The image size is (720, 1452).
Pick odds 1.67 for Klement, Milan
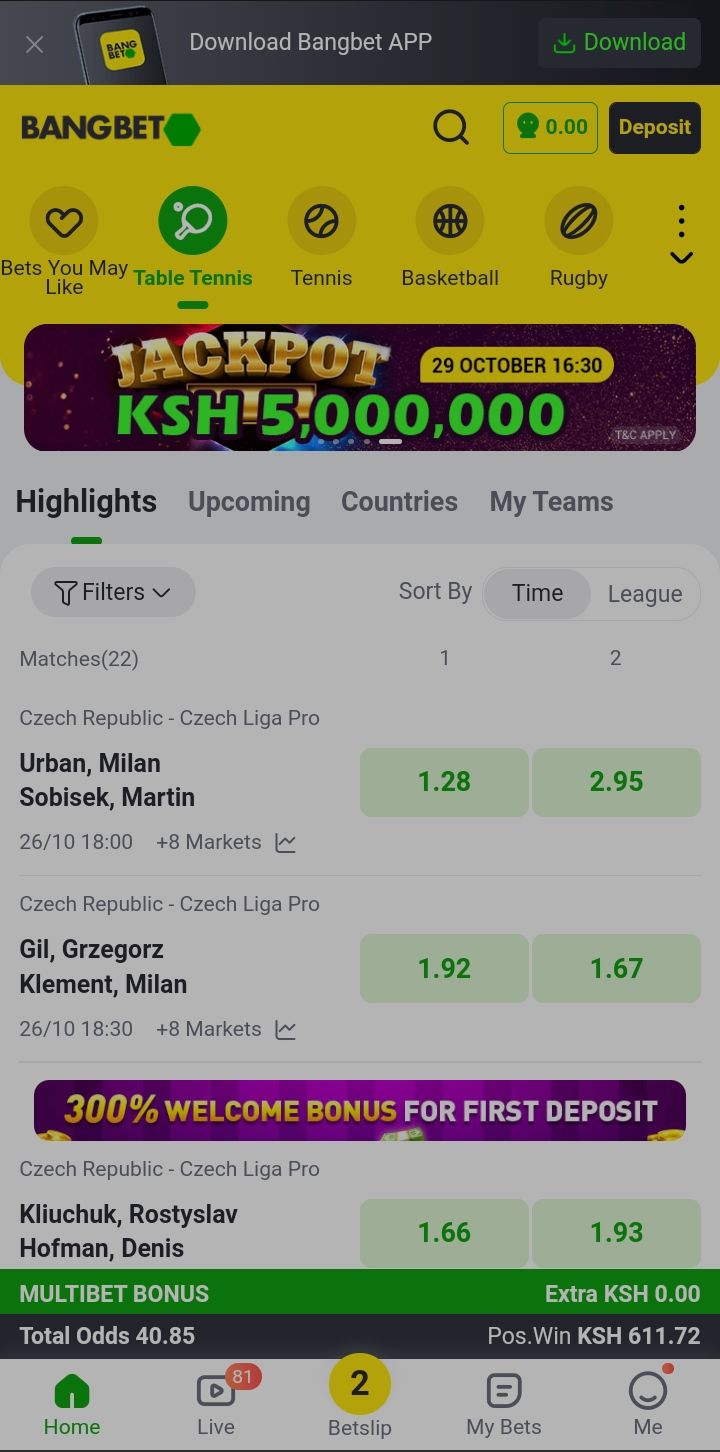click(616, 968)
